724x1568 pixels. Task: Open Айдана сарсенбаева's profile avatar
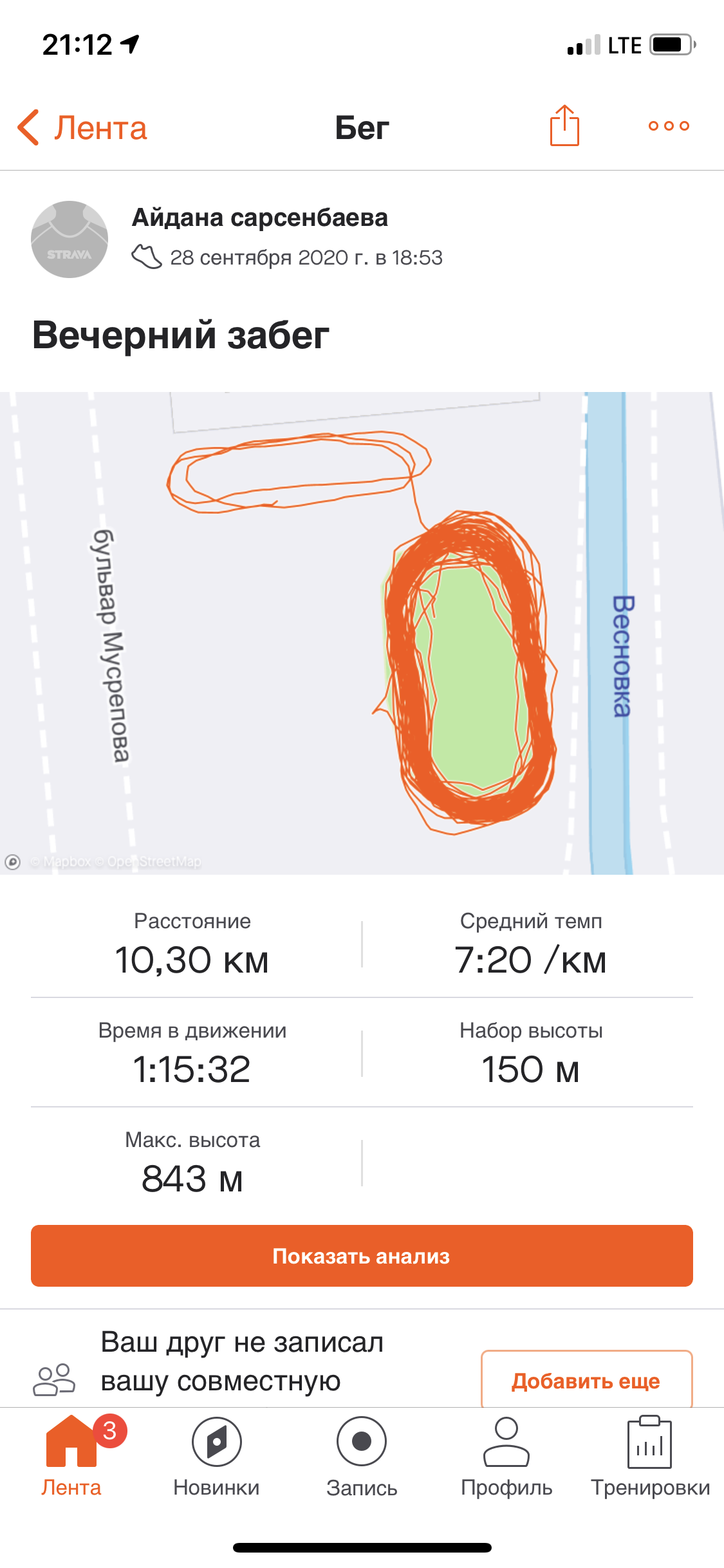(x=70, y=239)
